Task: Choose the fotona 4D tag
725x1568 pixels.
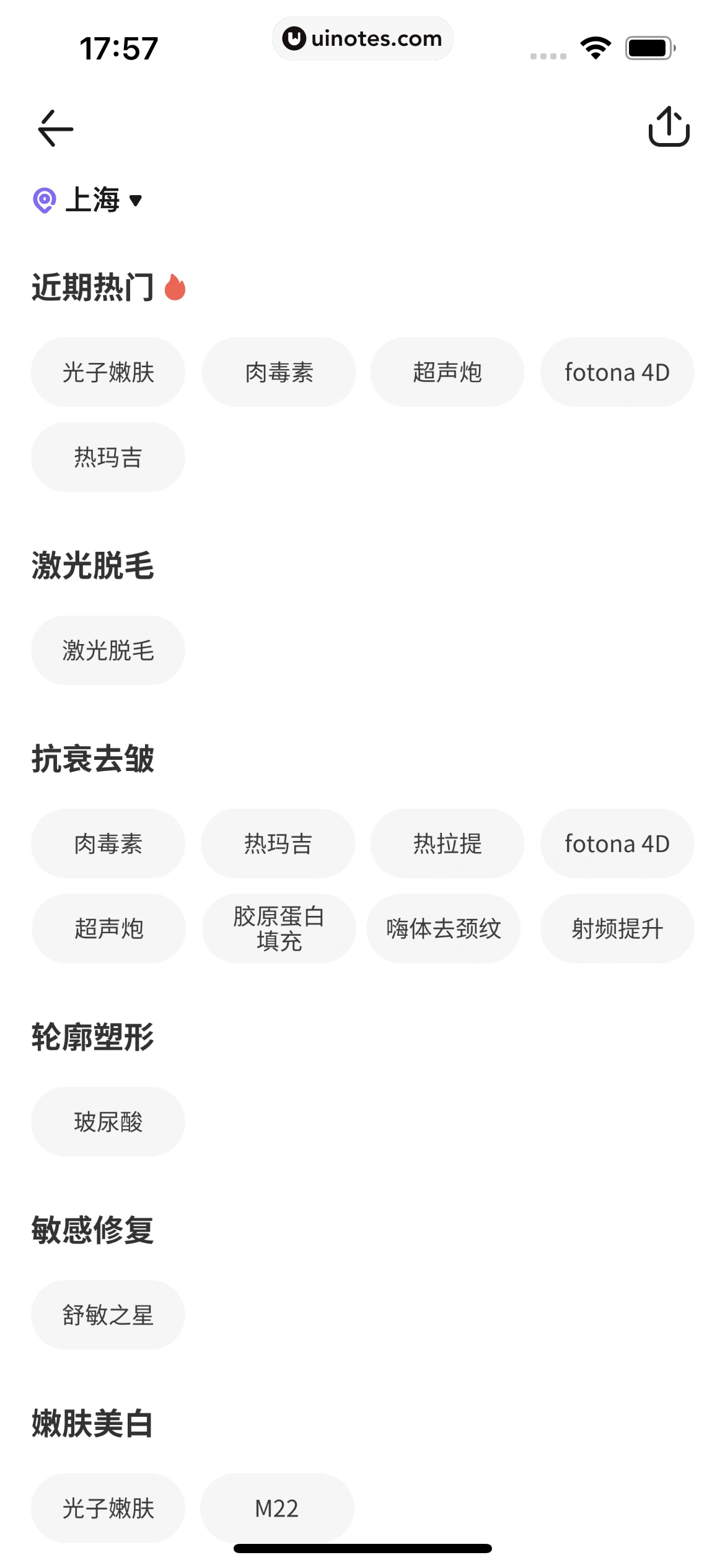Action: click(617, 372)
